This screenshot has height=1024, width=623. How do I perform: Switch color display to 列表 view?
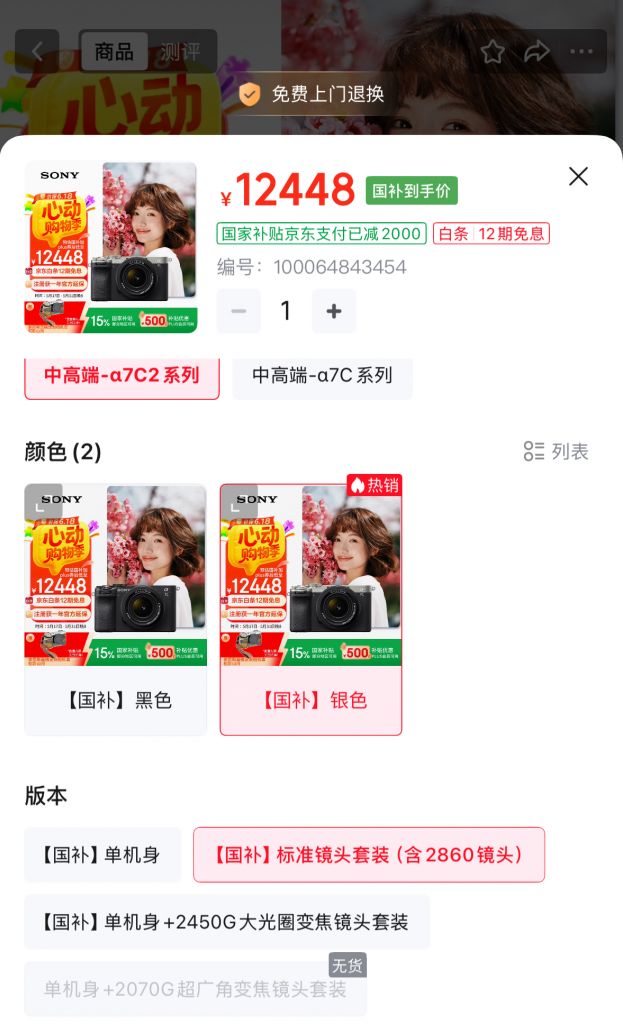557,452
